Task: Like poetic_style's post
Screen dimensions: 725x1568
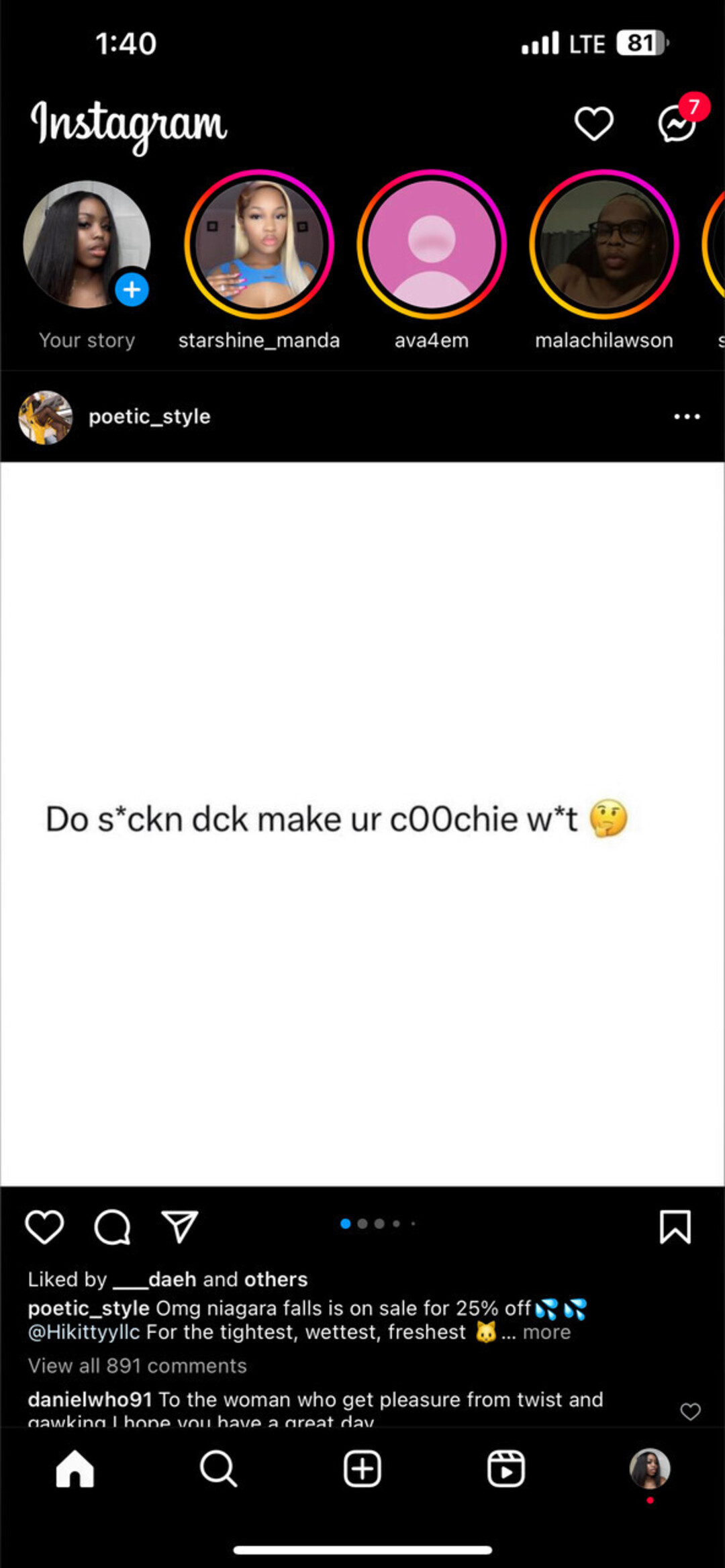Action: tap(44, 1227)
